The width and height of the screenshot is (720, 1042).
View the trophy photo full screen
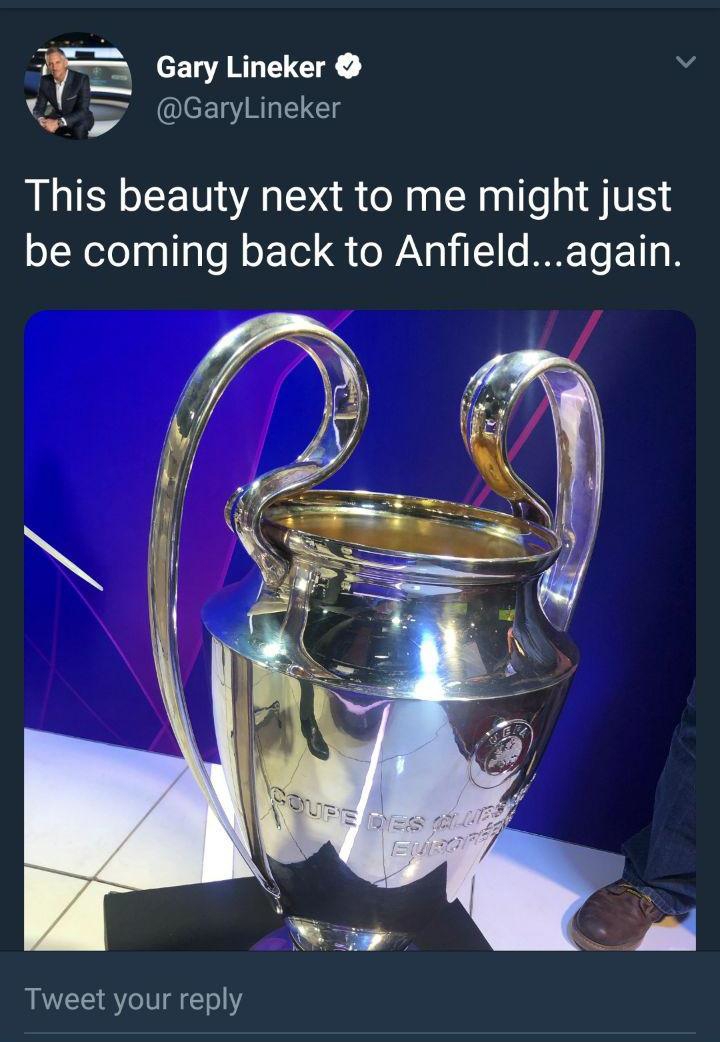[360, 630]
